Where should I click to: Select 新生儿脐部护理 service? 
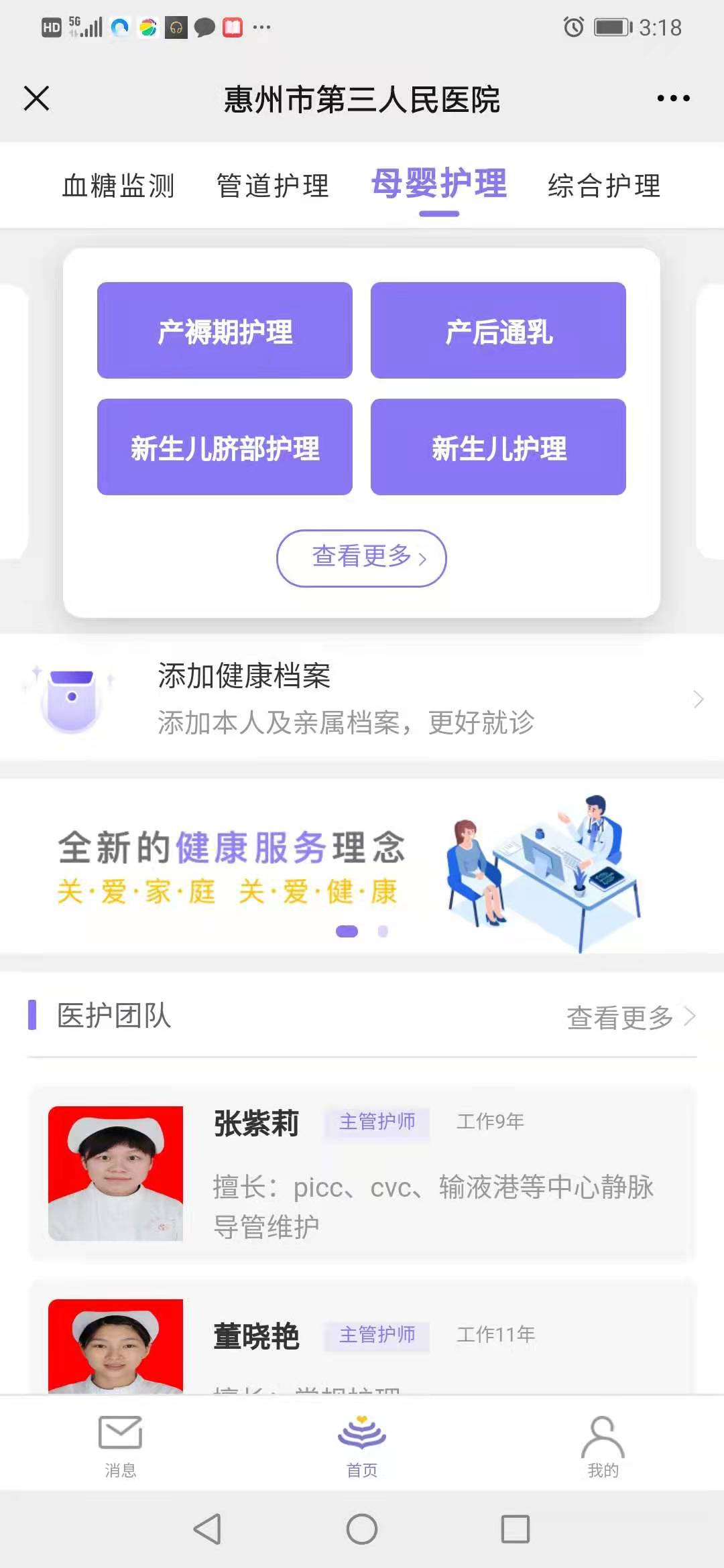click(225, 447)
